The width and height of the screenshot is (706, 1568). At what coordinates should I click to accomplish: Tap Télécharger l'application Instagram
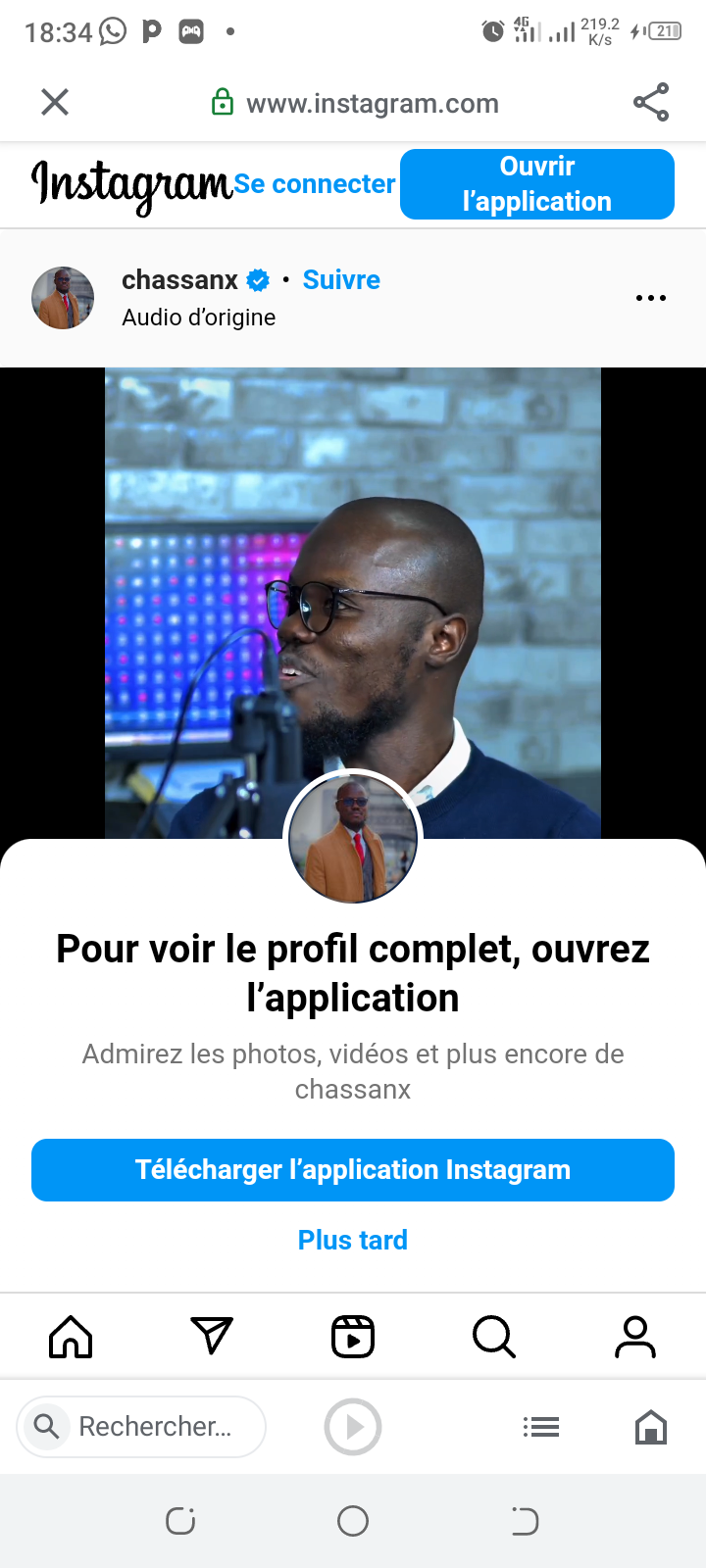click(353, 1170)
